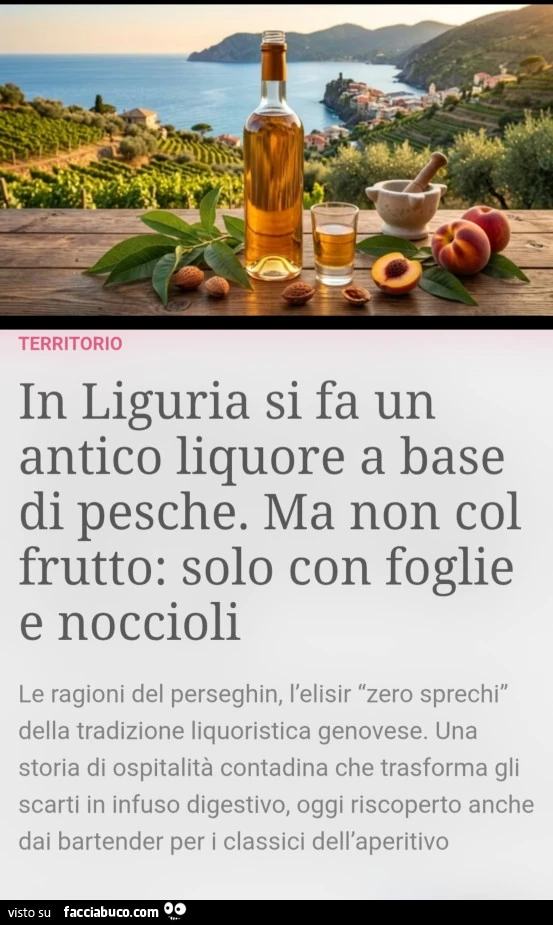The height and width of the screenshot is (925, 553).
Task: Open the TERRITORIO category tag
Action: [70, 343]
